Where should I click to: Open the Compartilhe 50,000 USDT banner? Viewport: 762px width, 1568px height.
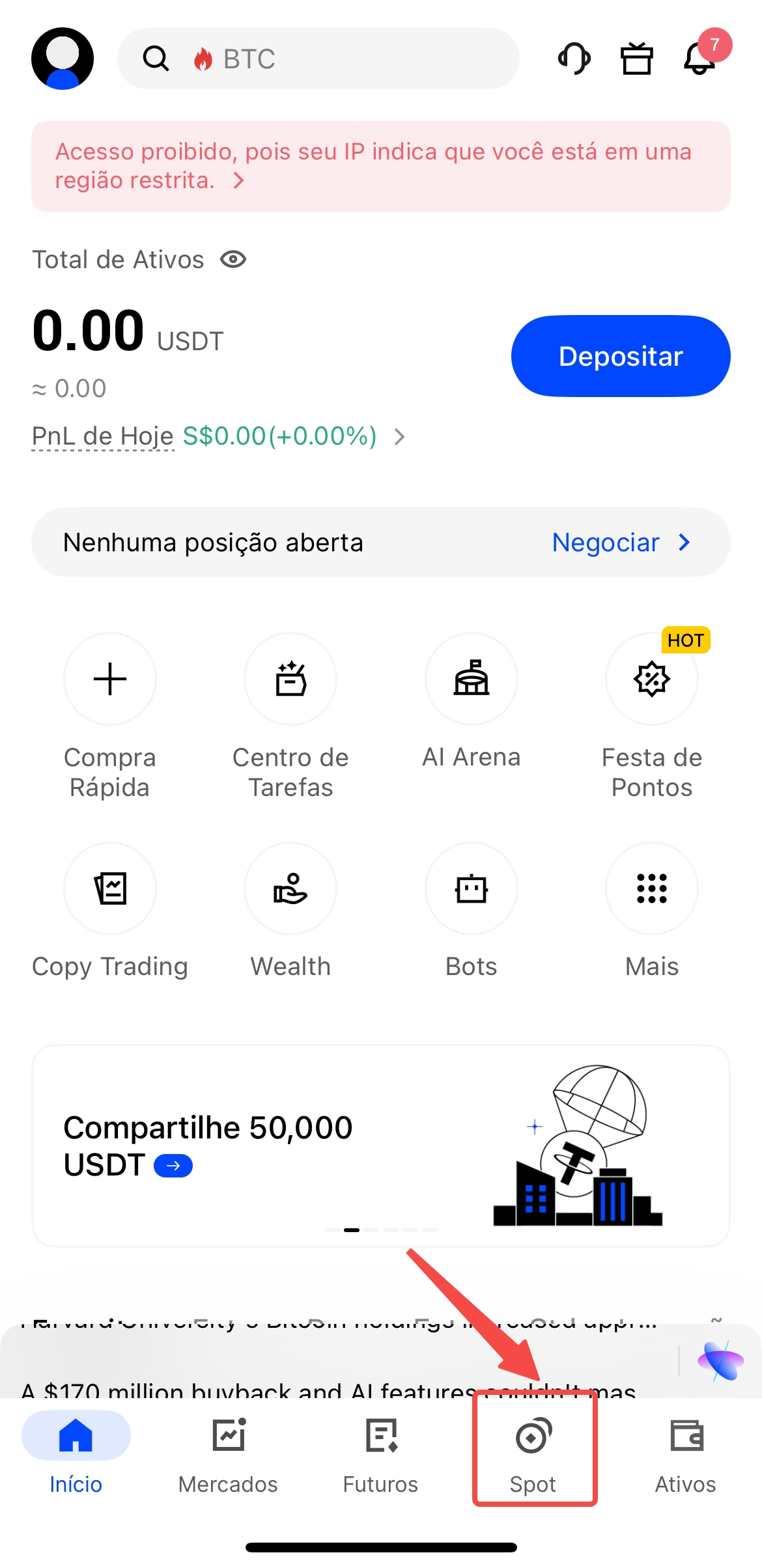pos(380,1146)
